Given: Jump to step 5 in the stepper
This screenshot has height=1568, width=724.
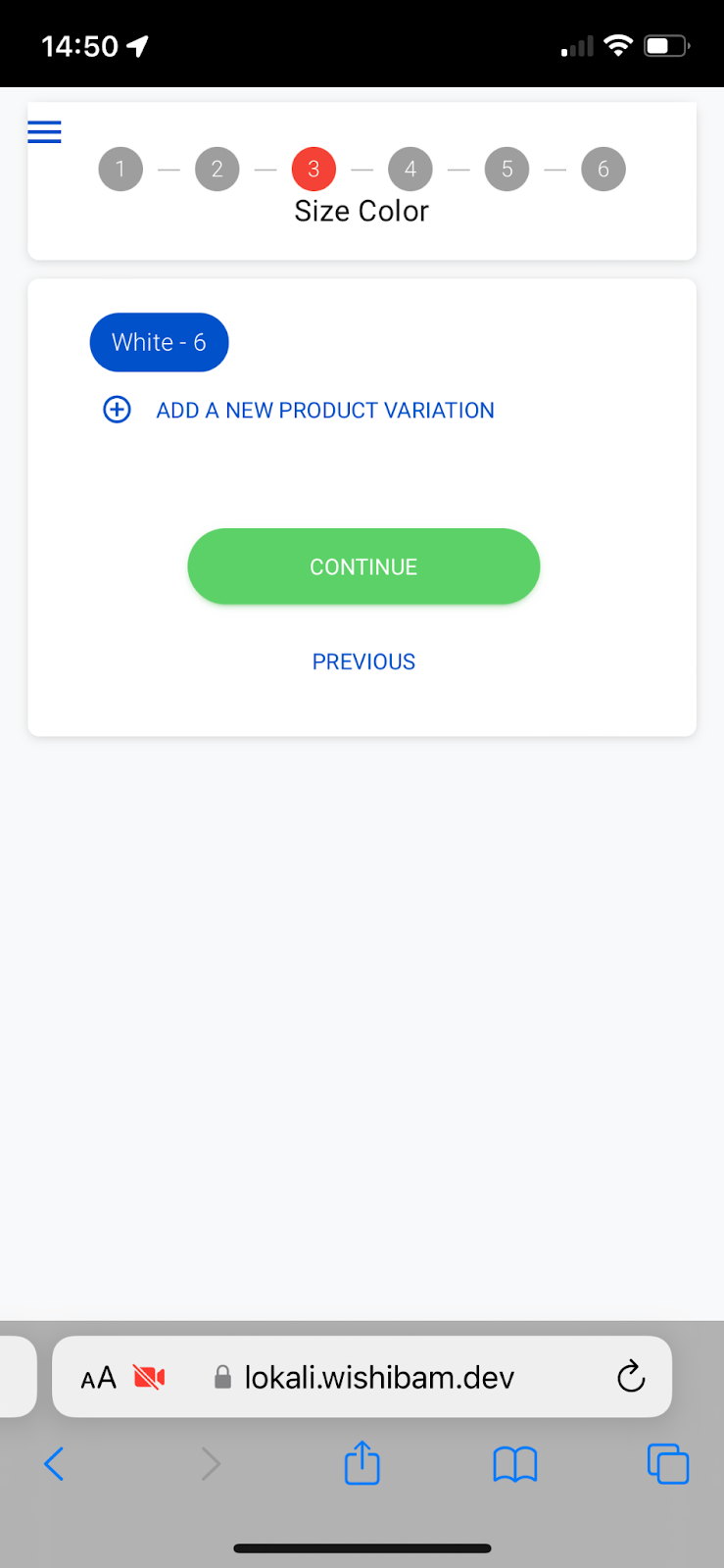Looking at the screenshot, I should click(507, 170).
